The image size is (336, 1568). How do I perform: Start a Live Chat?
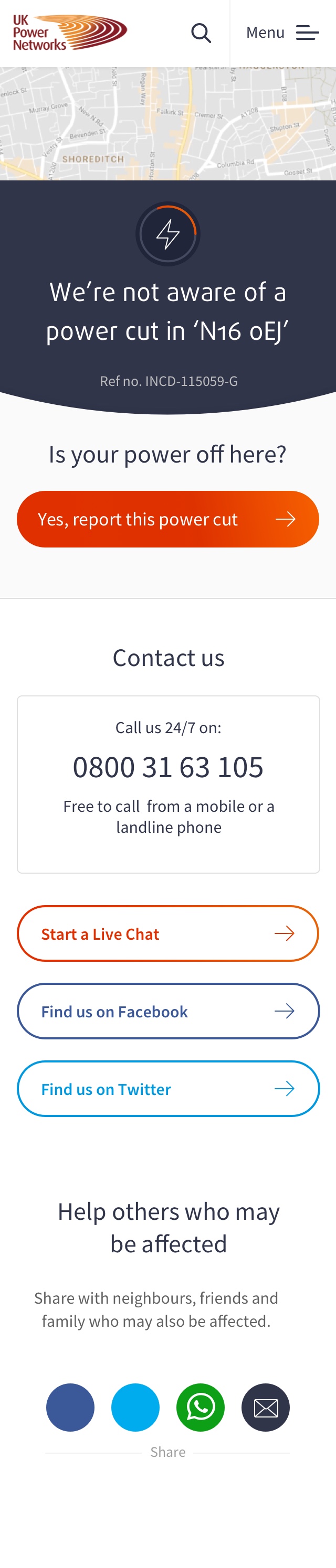(x=167, y=934)
